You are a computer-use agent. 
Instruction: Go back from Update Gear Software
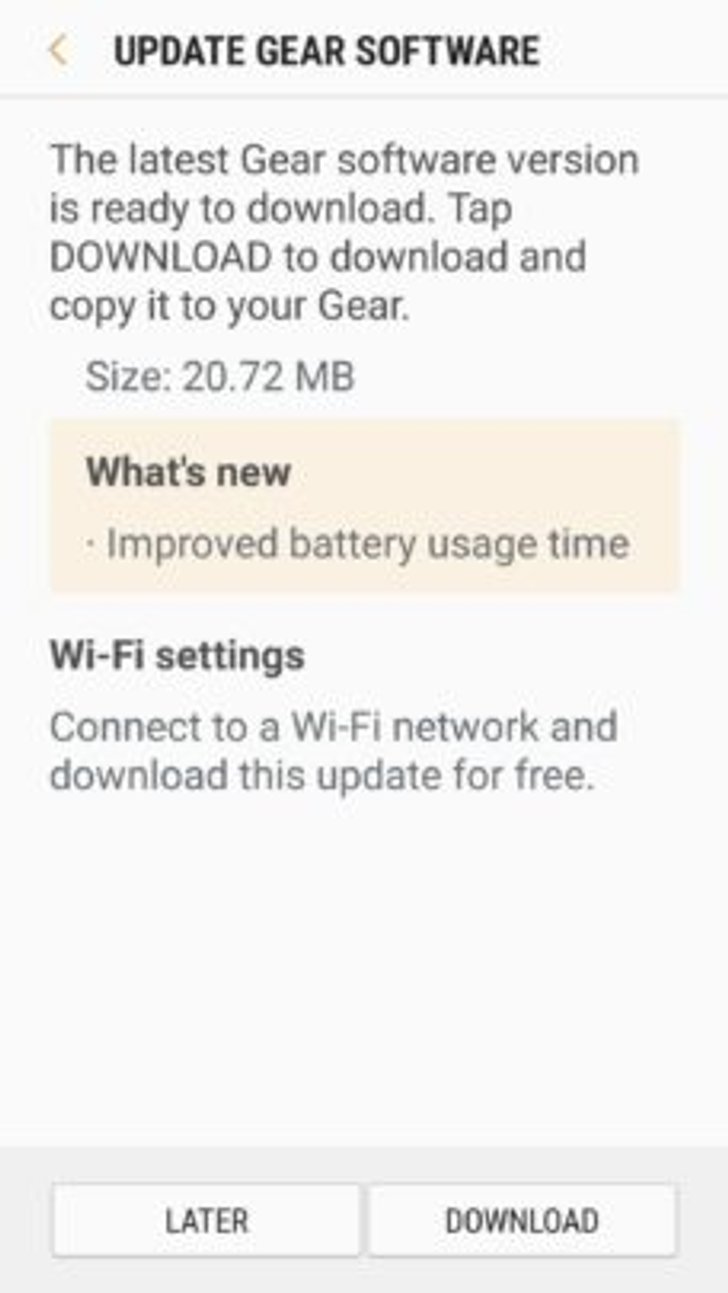click(x=58, y=49)
